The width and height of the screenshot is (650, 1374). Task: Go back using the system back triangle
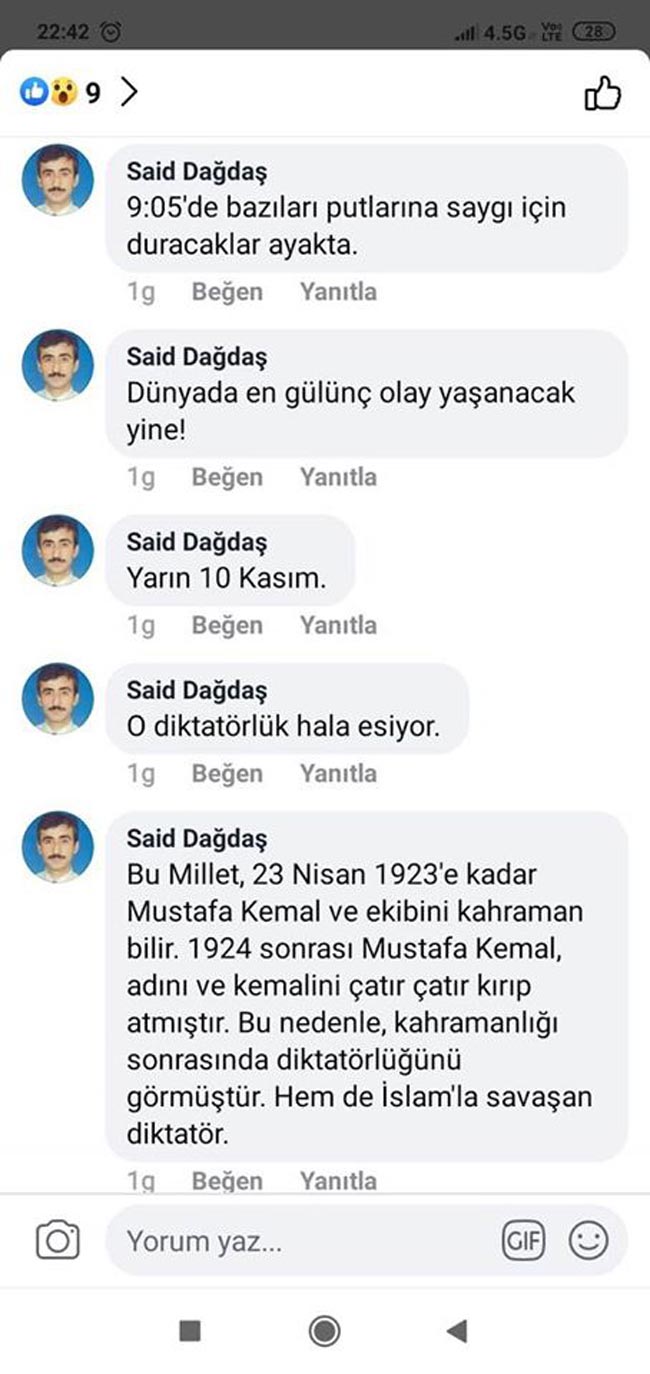click(457, 1330)
